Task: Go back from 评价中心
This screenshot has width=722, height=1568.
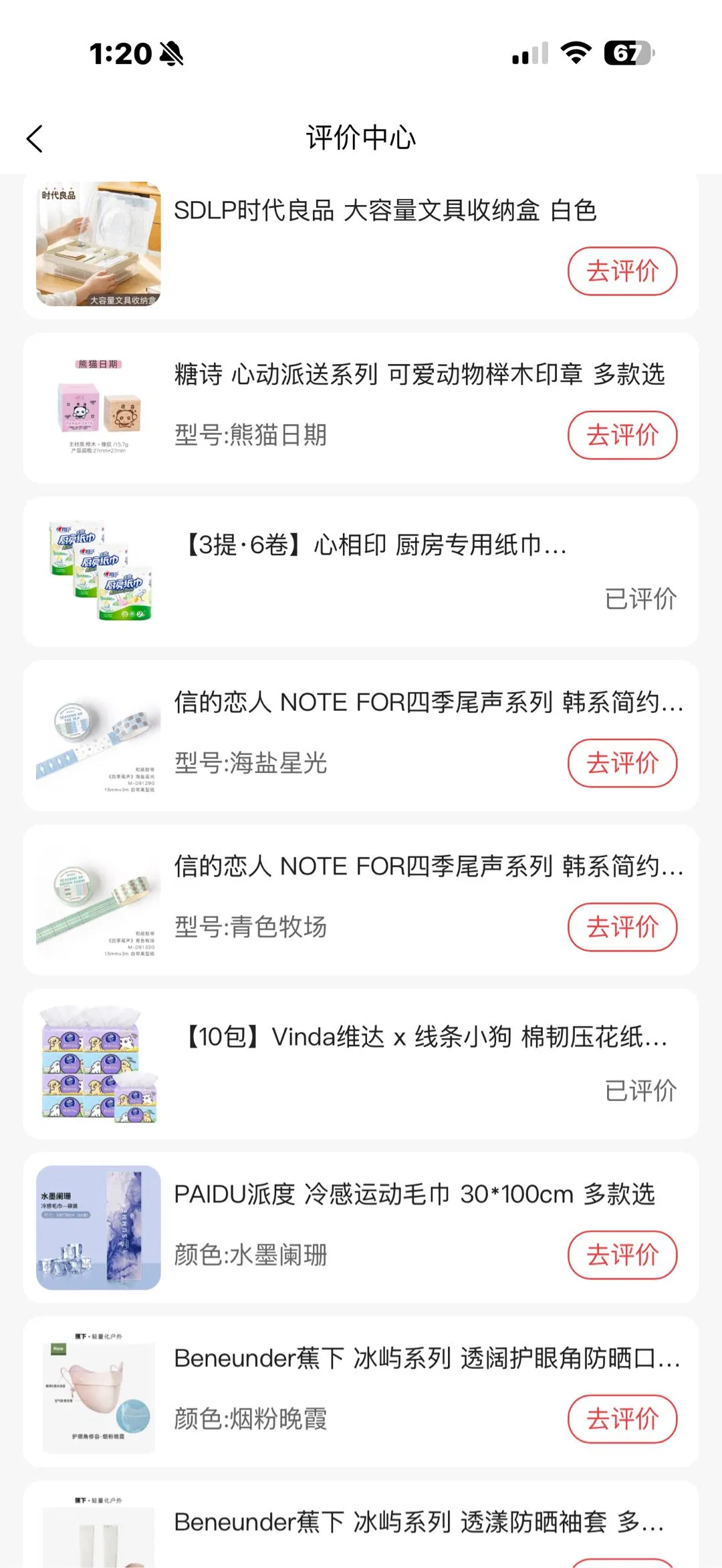Action: point(35,139)
